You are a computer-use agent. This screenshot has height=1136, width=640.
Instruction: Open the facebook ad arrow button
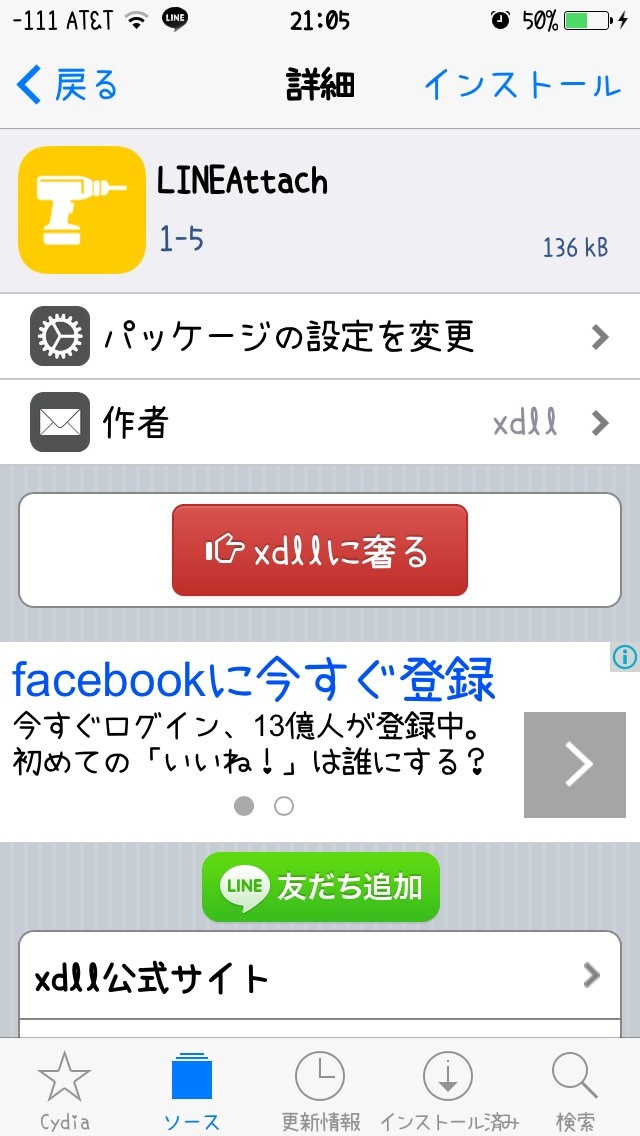point(575,764)
